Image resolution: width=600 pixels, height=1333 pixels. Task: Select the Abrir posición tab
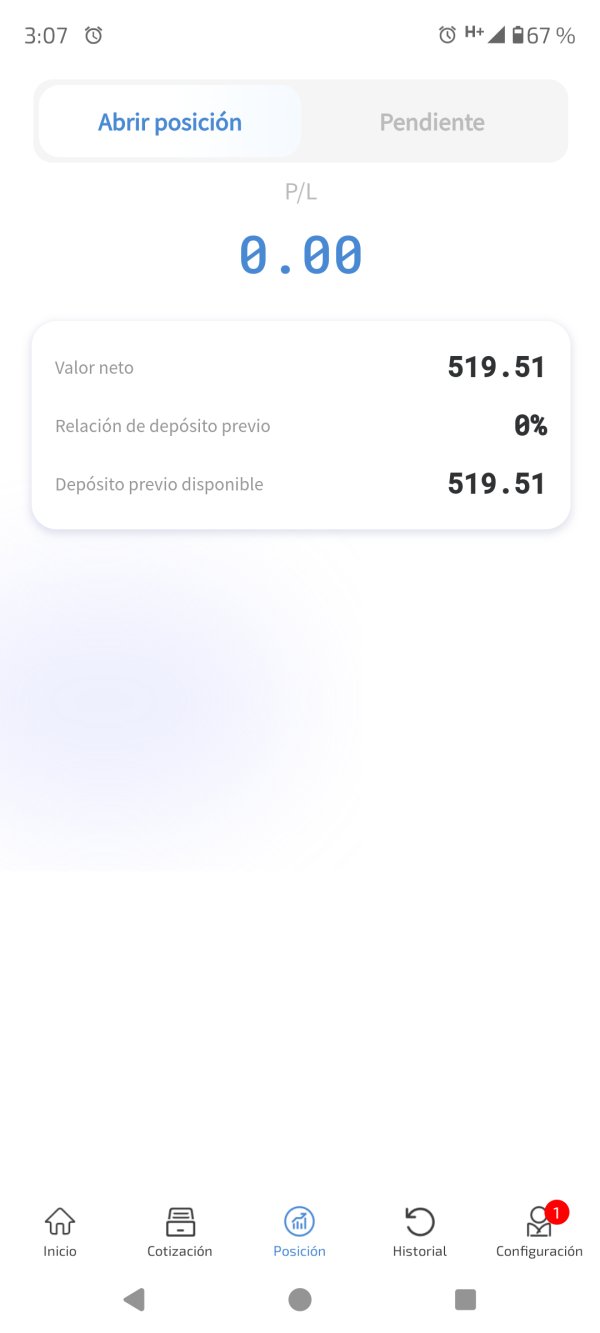(170, 122)
